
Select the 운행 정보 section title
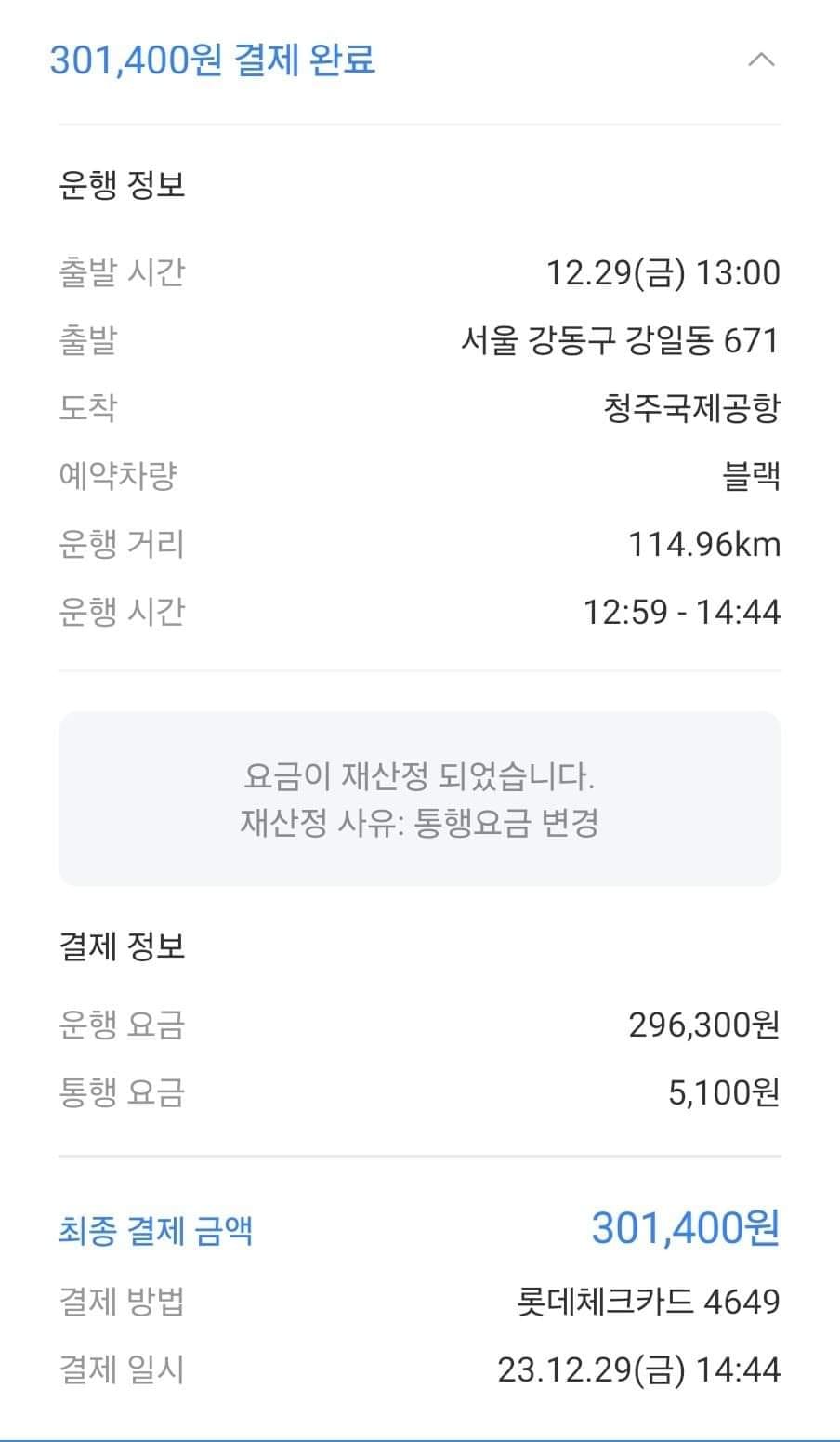(122, 184)
